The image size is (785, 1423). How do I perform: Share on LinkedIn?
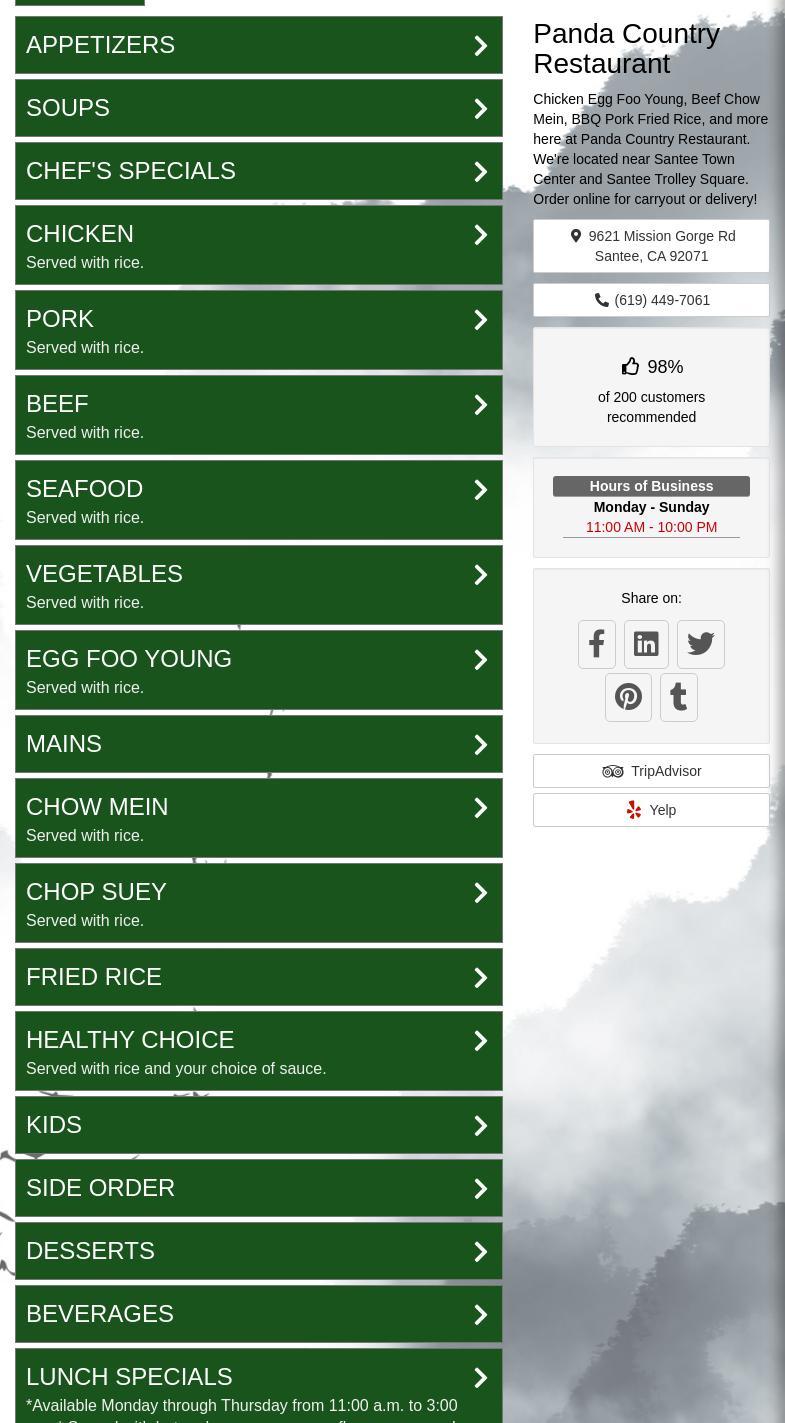(646, 644)
